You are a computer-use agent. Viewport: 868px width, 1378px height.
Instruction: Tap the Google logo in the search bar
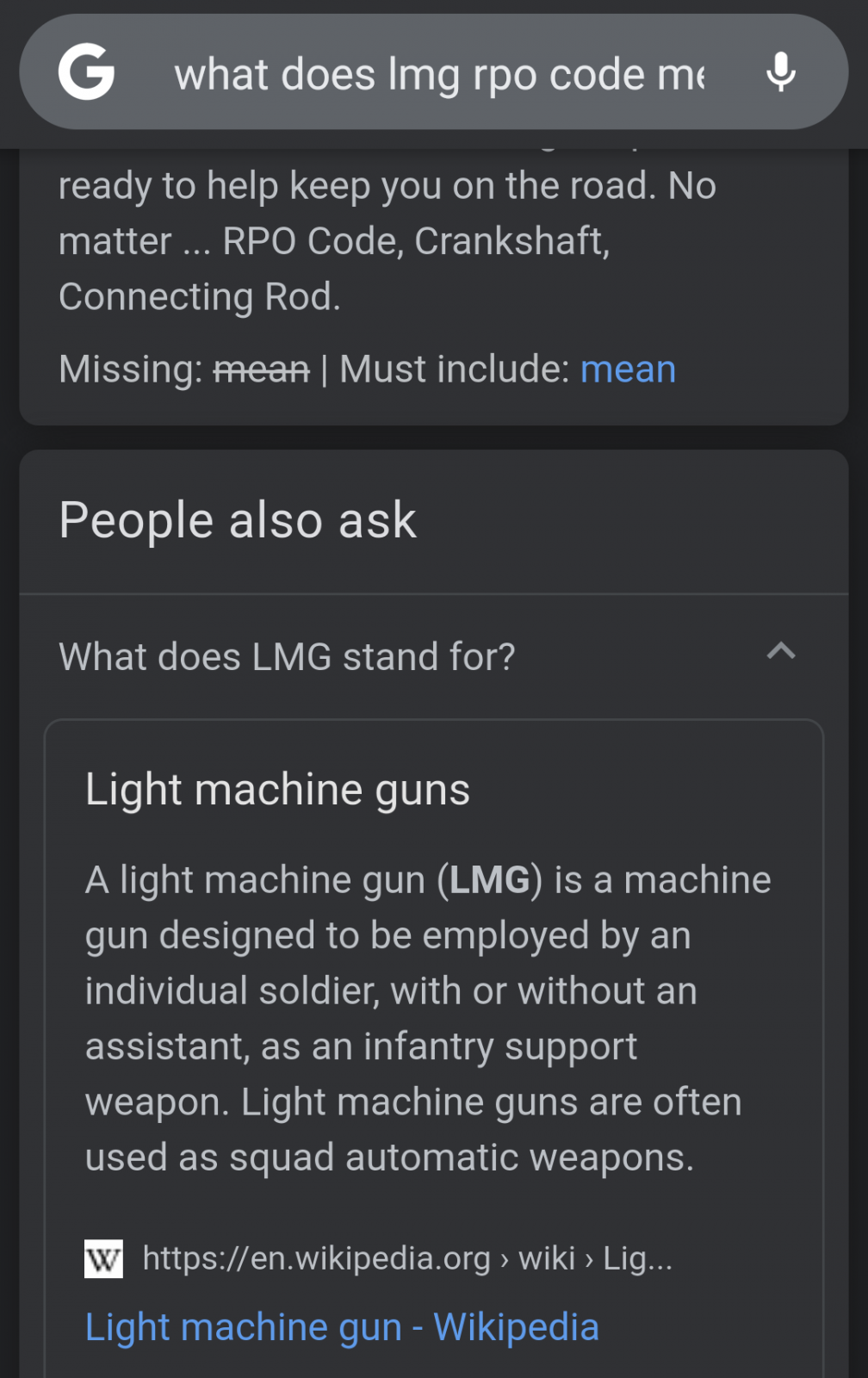(x=86, y=71)
